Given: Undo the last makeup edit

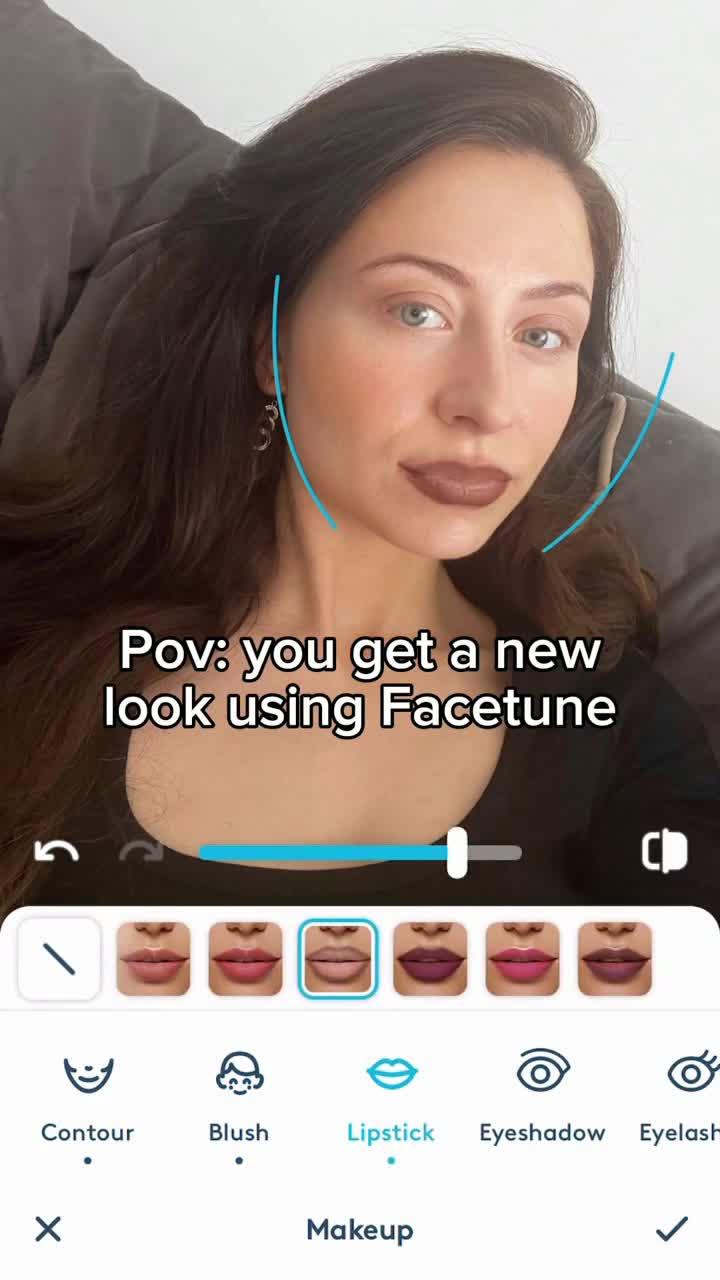Looking at the screenshot, I should point(56,852).
